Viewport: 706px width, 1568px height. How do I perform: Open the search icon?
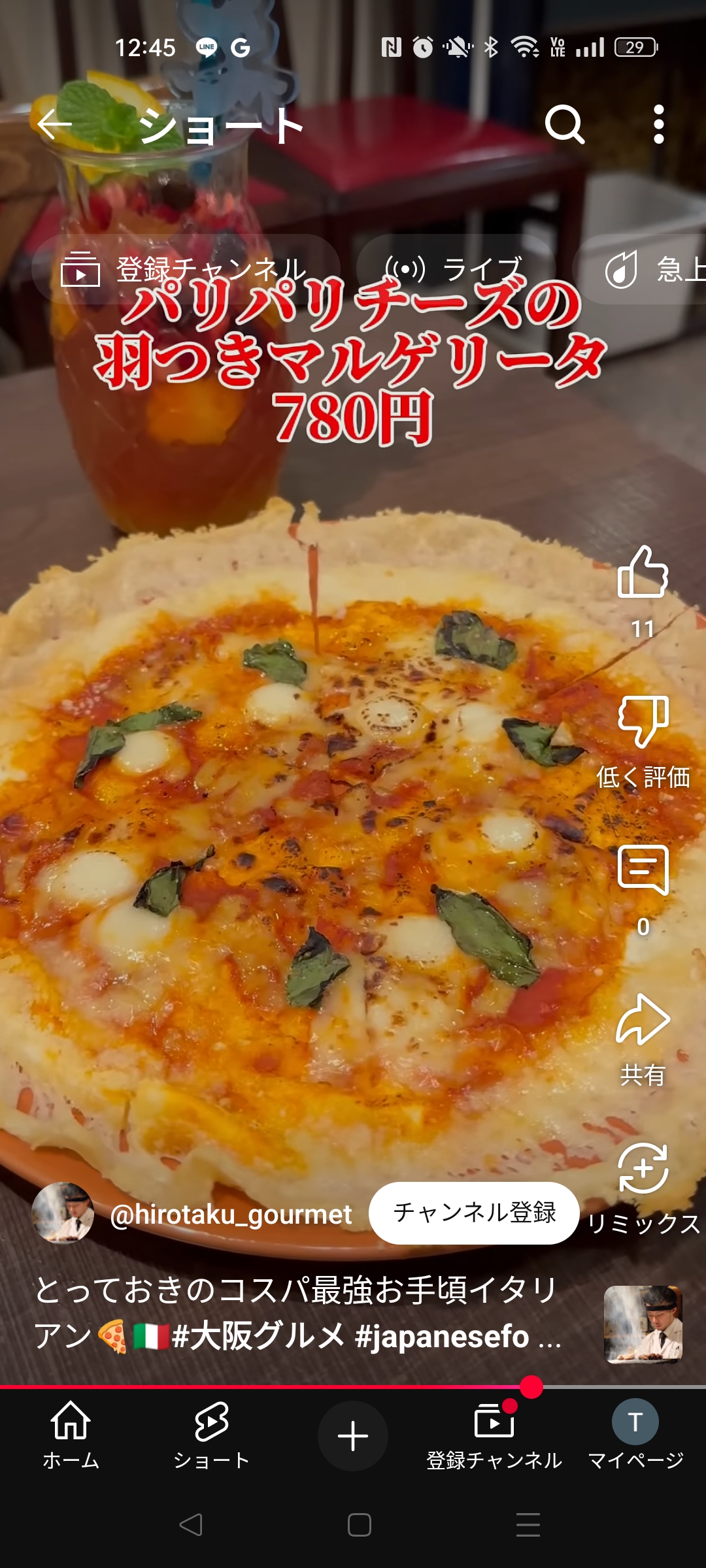tap(565, 124)
